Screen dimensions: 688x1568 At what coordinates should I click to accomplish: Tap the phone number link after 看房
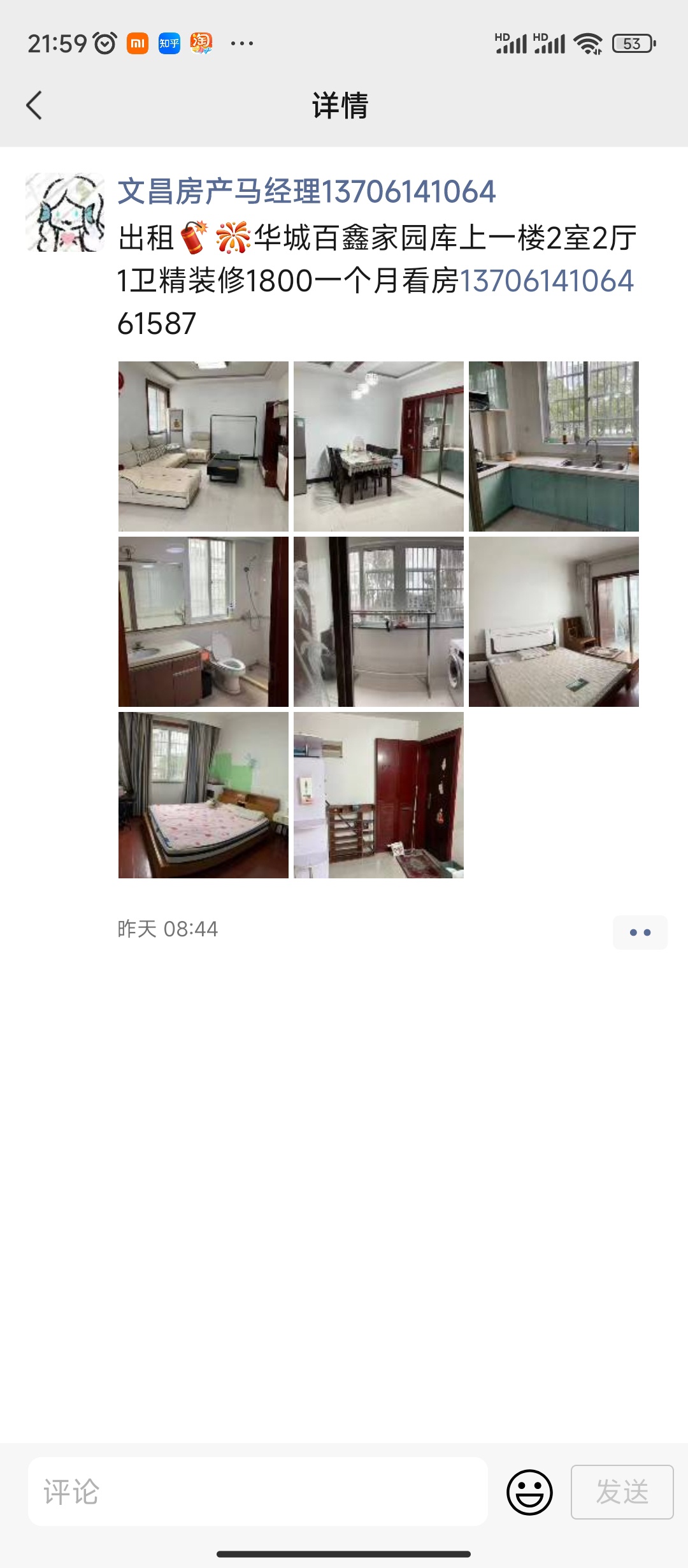(547, 281)
